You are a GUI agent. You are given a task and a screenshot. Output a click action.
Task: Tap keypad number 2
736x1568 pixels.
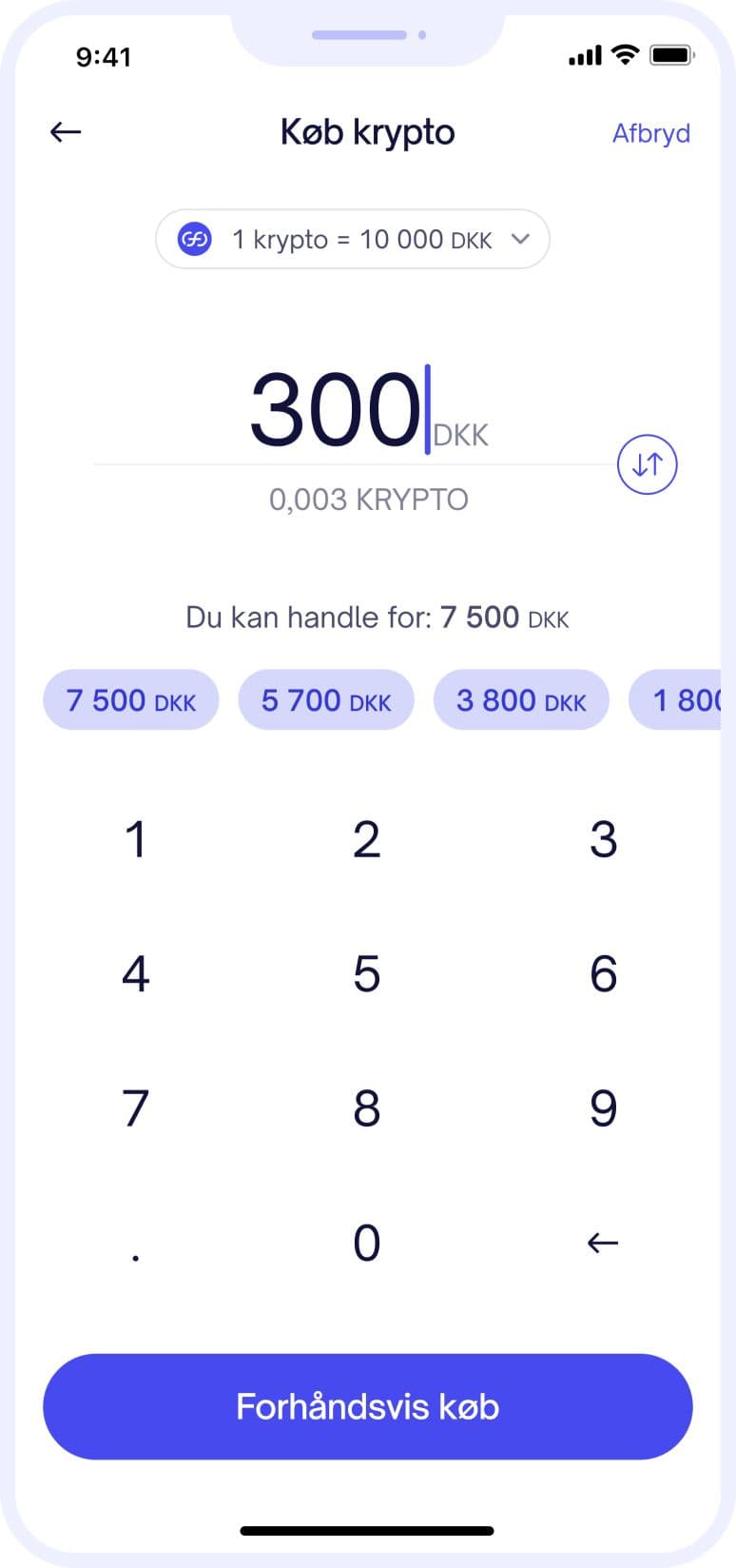click(x=367, y=839)
